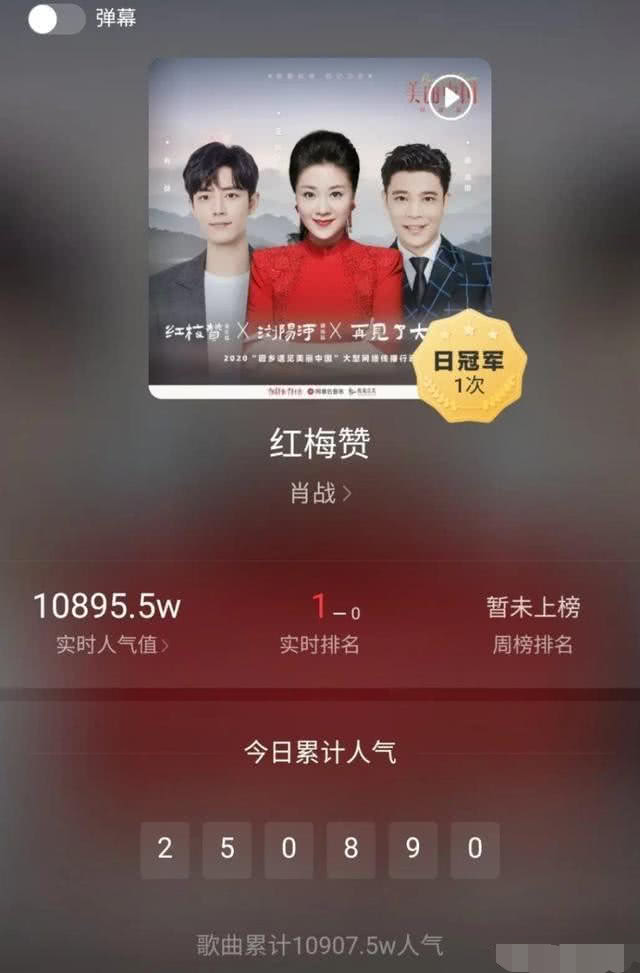Open 实时人气值 details
Viewport: 640px width, 973px height.
112,645
